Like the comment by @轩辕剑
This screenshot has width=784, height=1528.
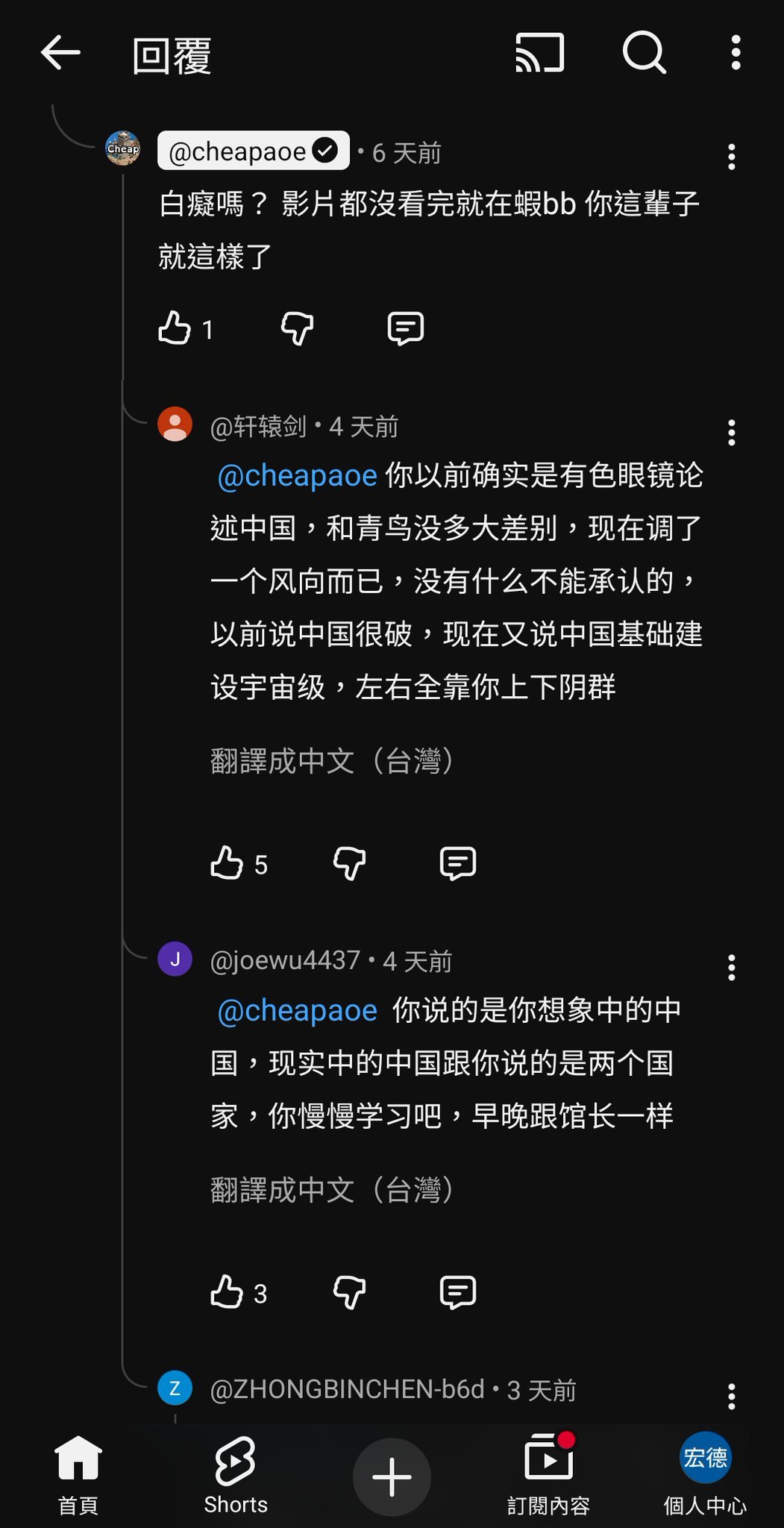pos(227,863)
